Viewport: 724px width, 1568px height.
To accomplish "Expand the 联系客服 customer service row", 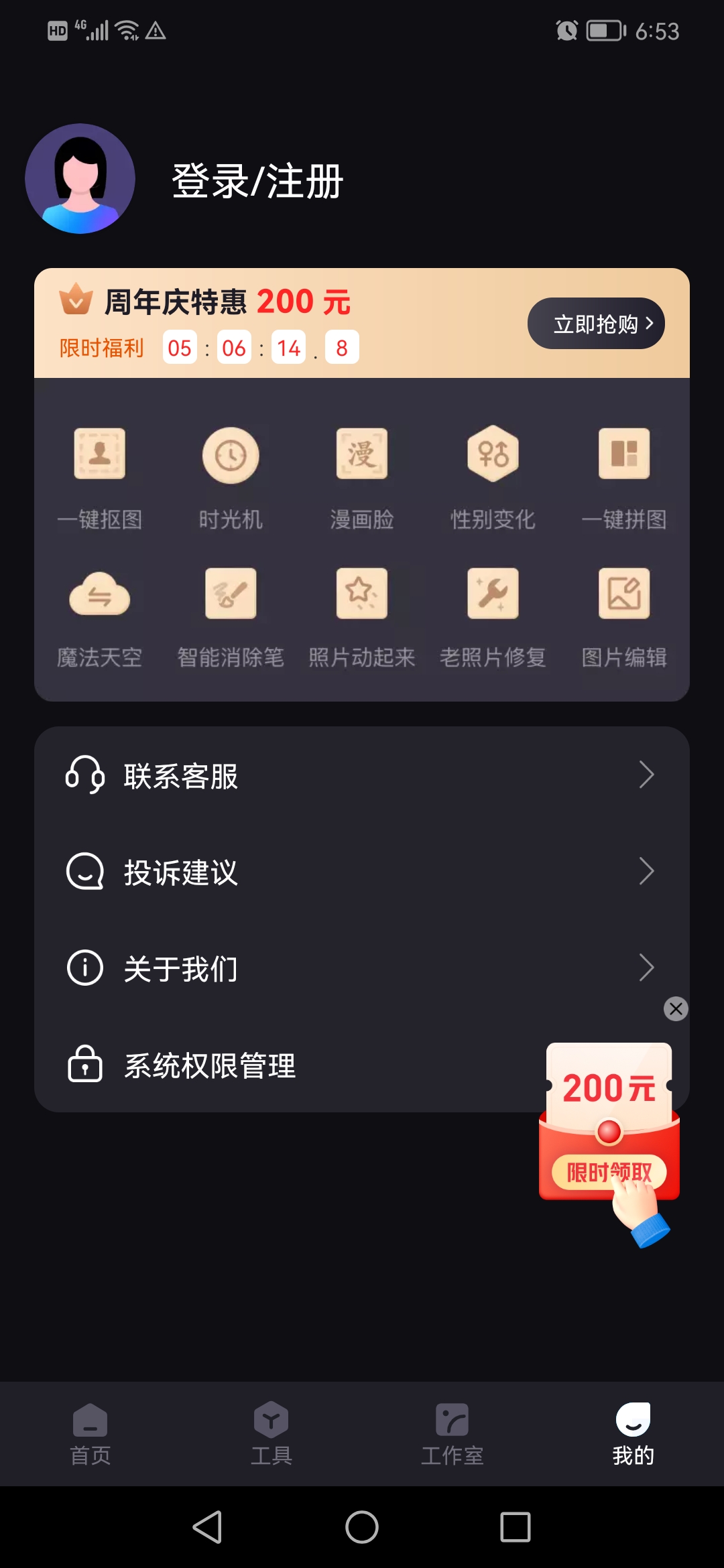I will click(x=362, y=775).
